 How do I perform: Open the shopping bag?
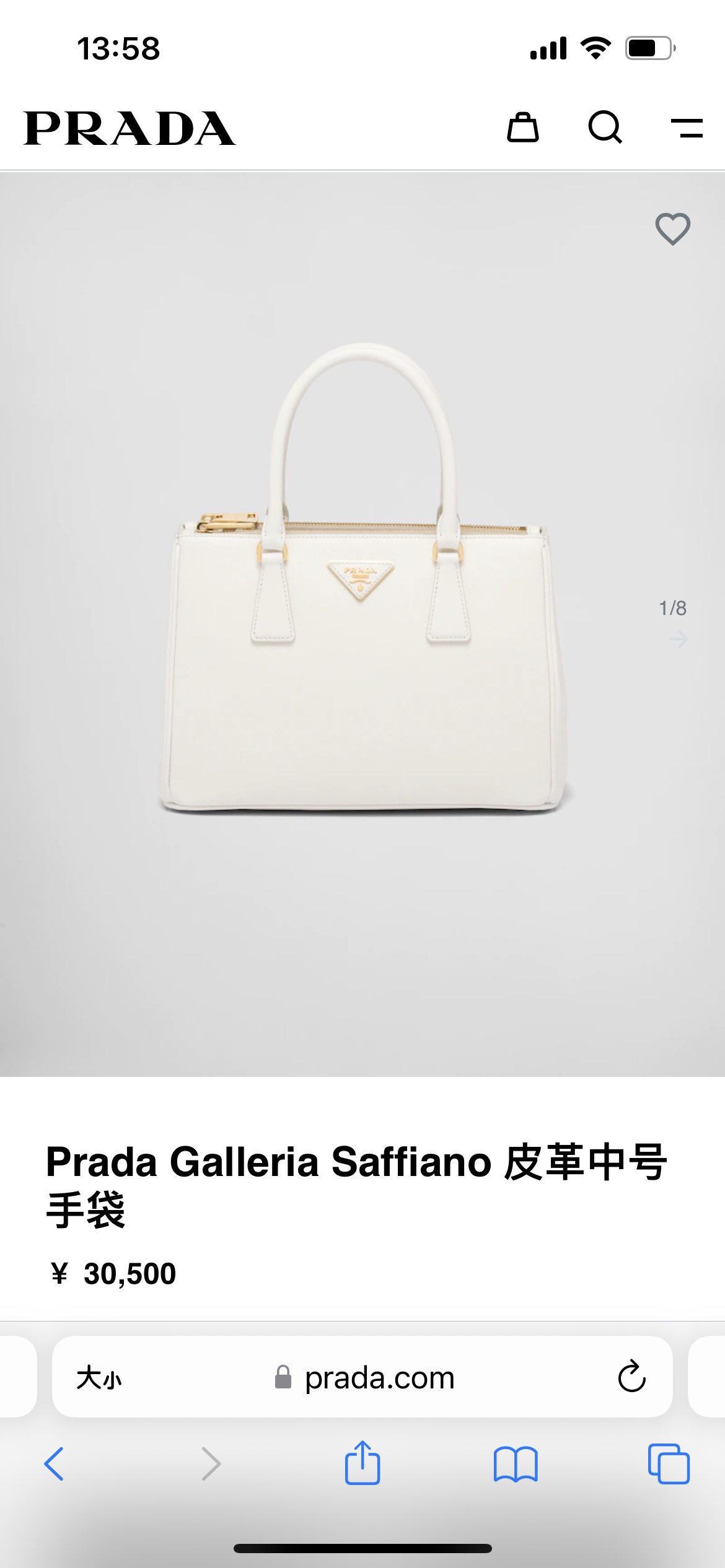point(523,128)
